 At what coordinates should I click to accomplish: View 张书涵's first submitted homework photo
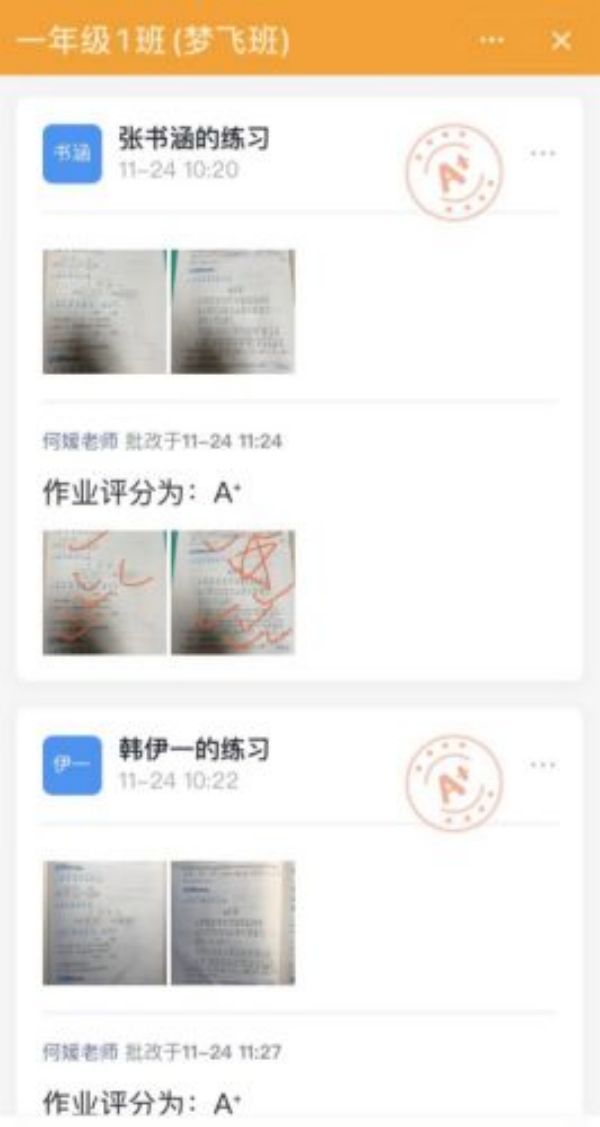pyautogui.click(x=104, y=311)
